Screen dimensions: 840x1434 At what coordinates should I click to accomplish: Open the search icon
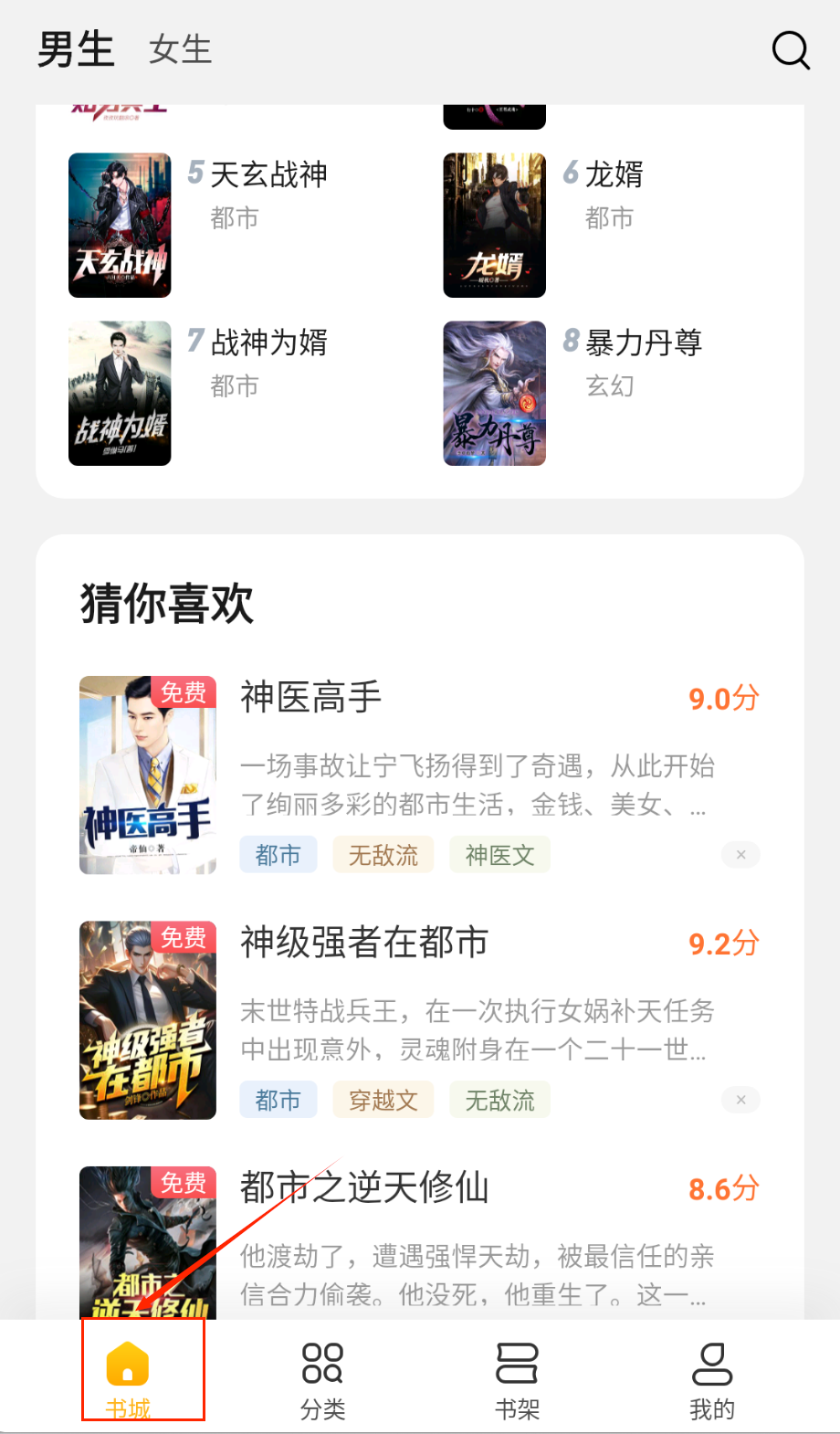point(791,50)
